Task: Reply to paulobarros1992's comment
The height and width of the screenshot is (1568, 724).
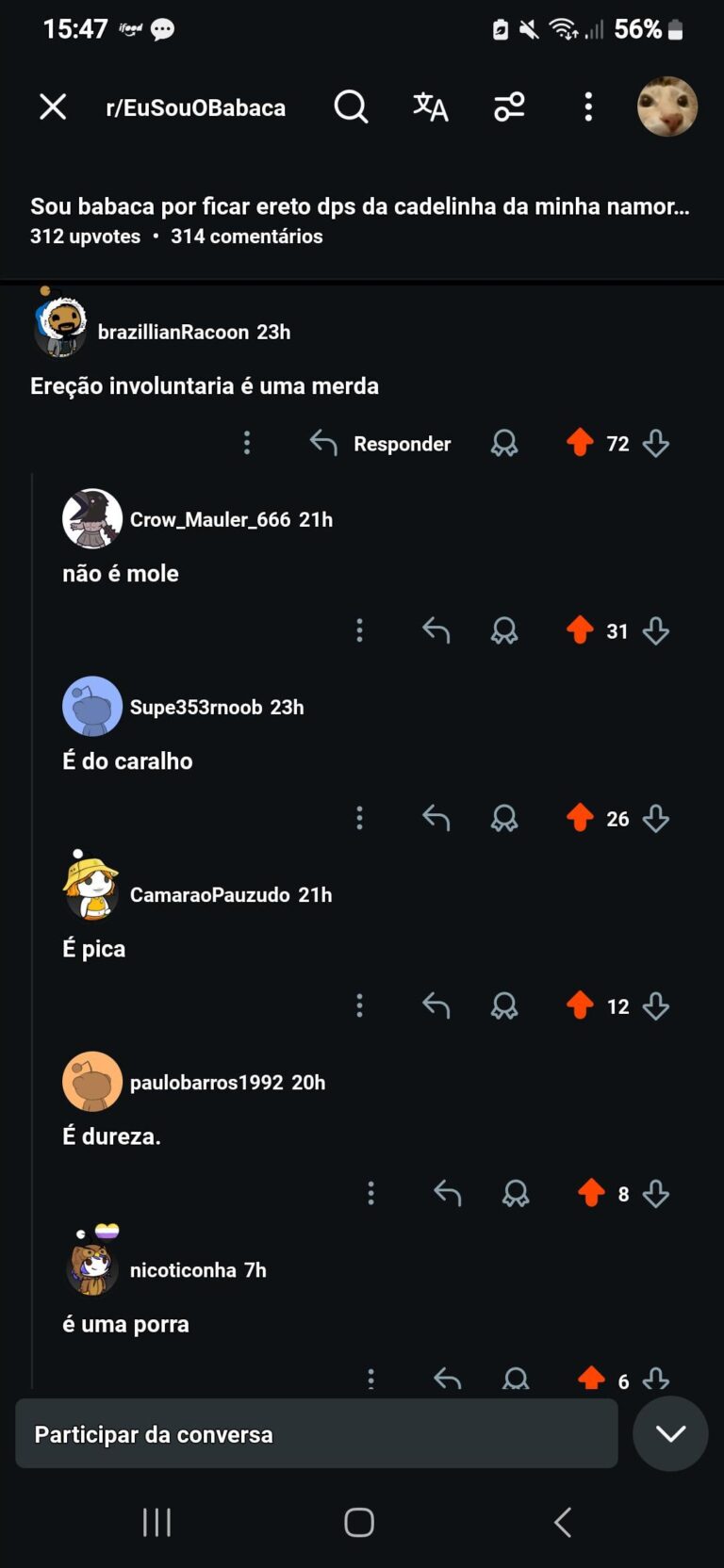Action: (447, 1193)
